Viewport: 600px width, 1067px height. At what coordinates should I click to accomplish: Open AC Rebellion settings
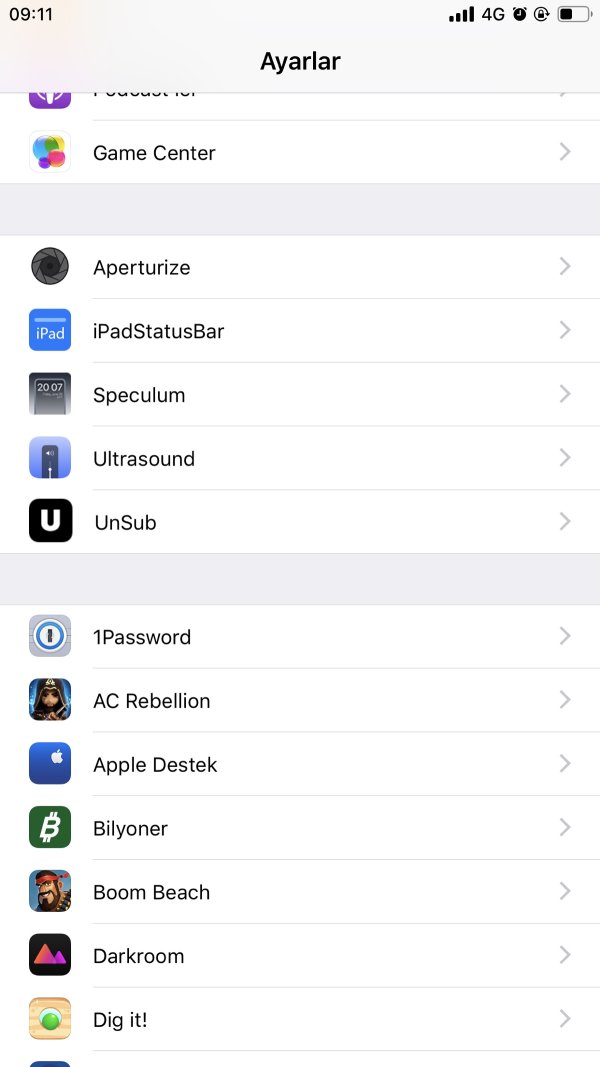tap(300, 701)
